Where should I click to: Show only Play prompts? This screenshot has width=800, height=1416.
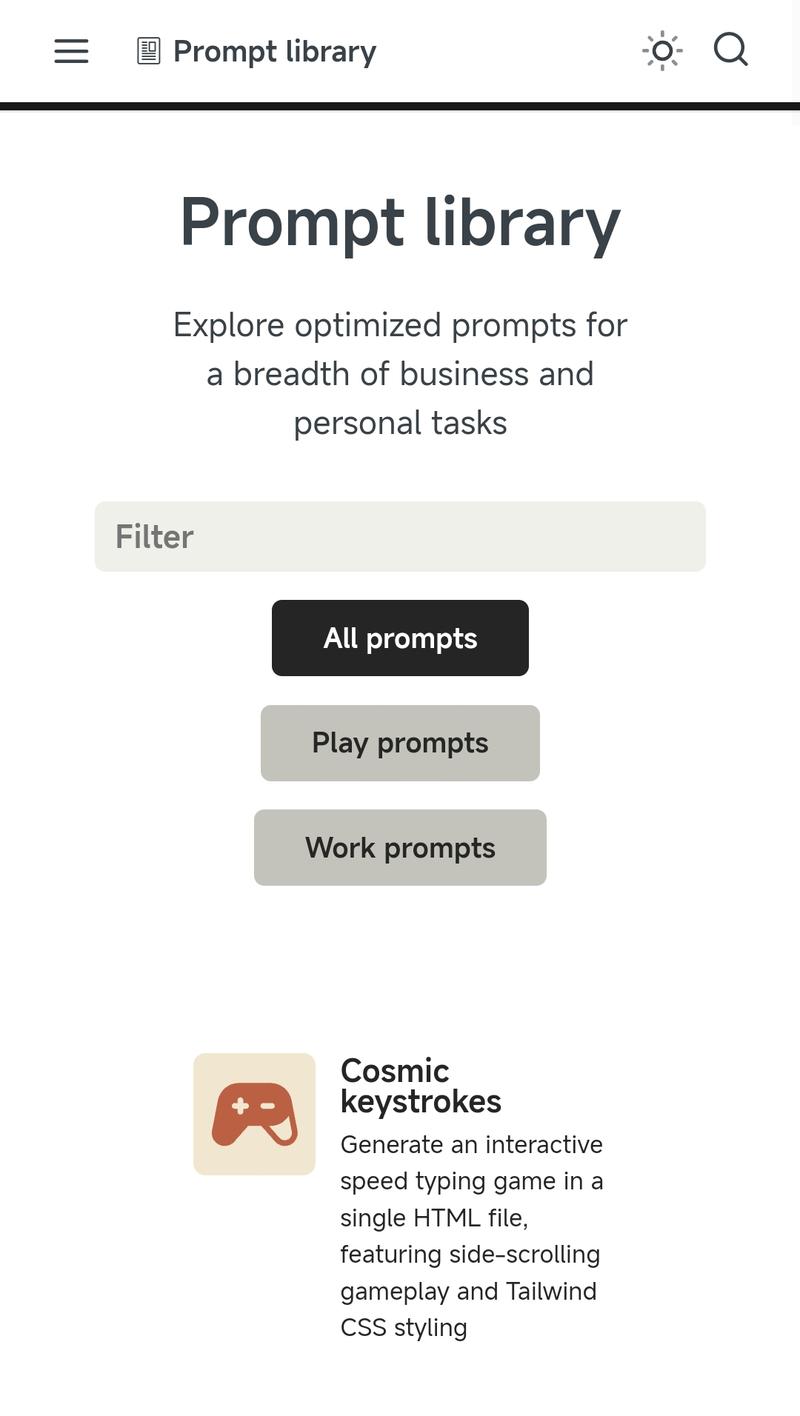[400, 743]
